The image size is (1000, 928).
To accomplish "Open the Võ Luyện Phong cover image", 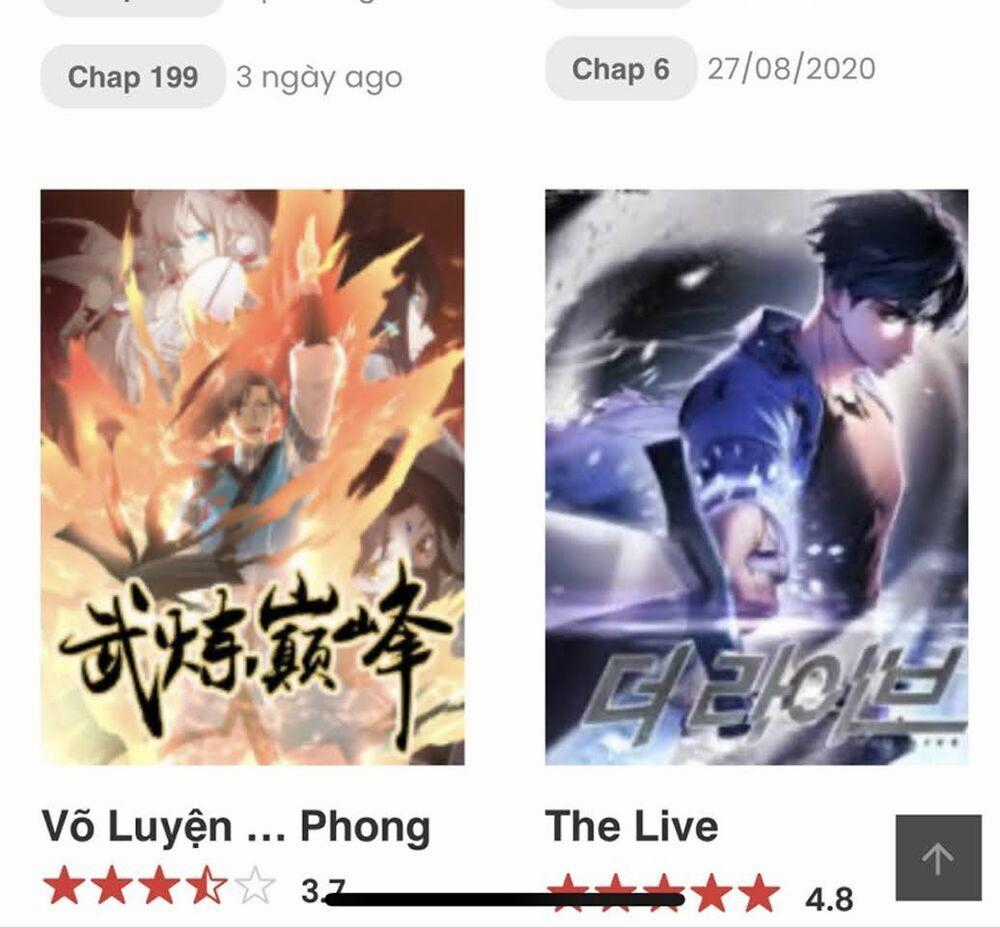I will (252, 477).
